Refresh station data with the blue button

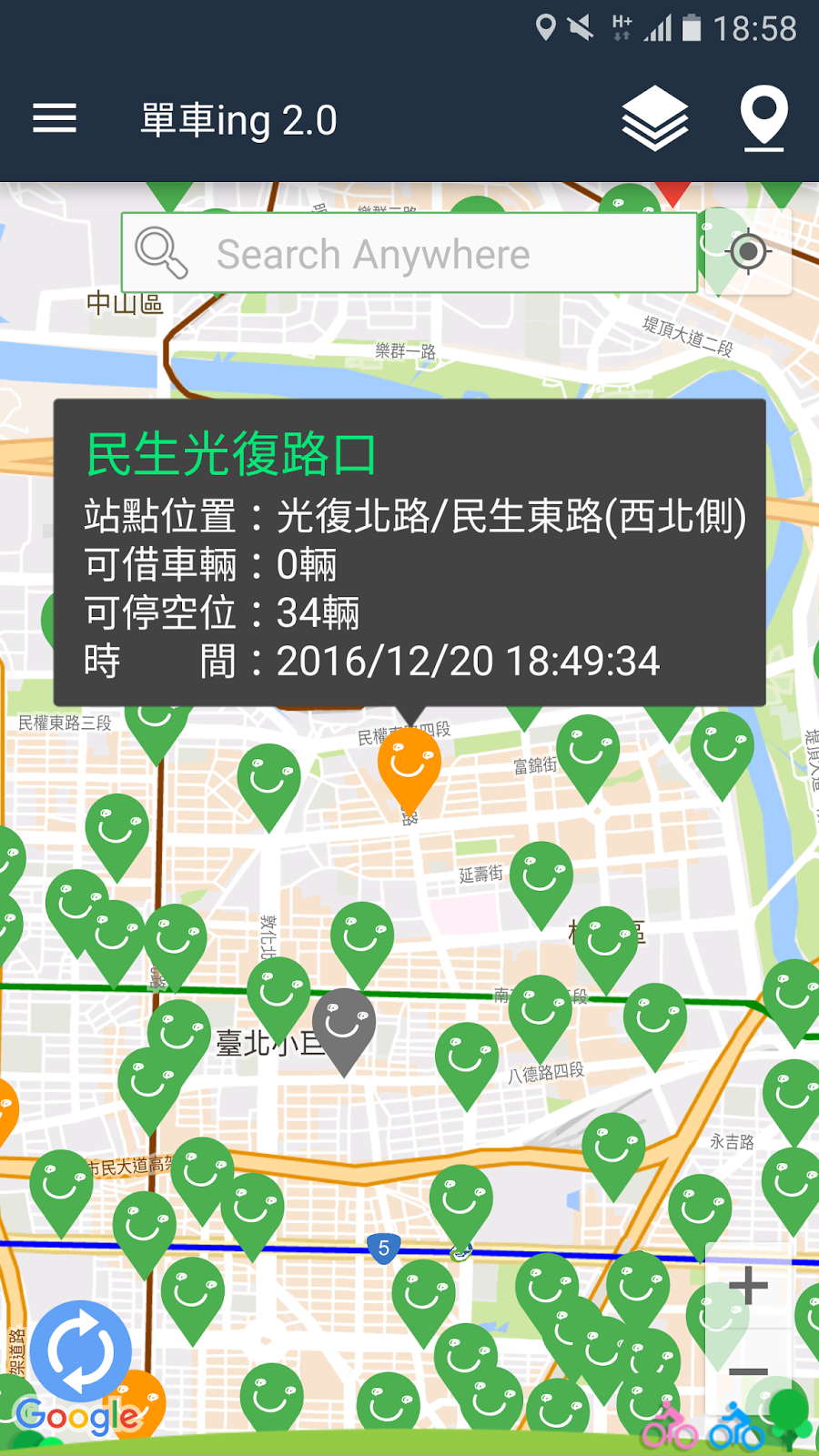pos(81,1350)
